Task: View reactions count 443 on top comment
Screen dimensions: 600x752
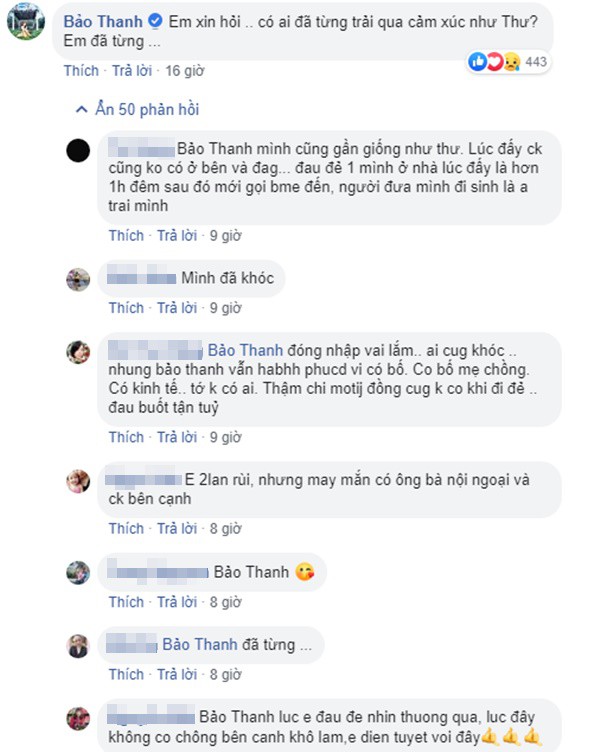Action: (x=508, y=62)
